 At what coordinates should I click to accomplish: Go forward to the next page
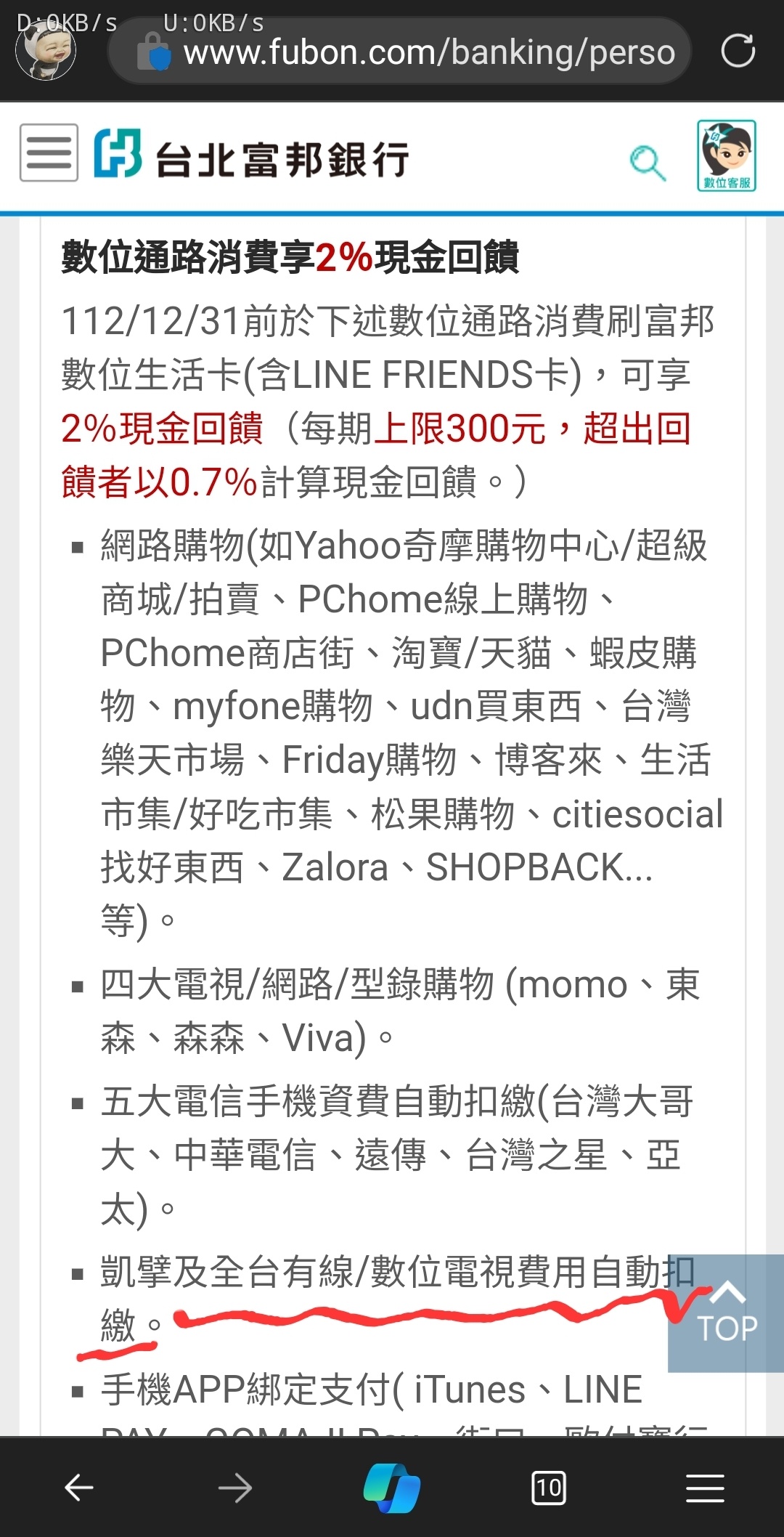[235, 1488]
